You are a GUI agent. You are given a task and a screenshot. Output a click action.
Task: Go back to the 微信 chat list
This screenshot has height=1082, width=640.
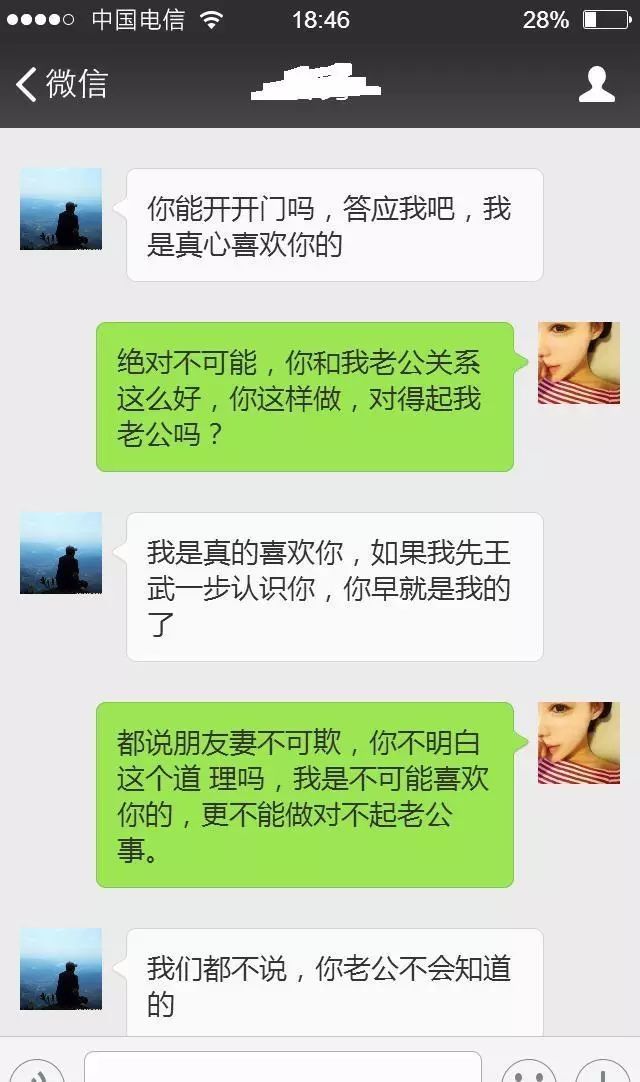click(x=60, y=85)
